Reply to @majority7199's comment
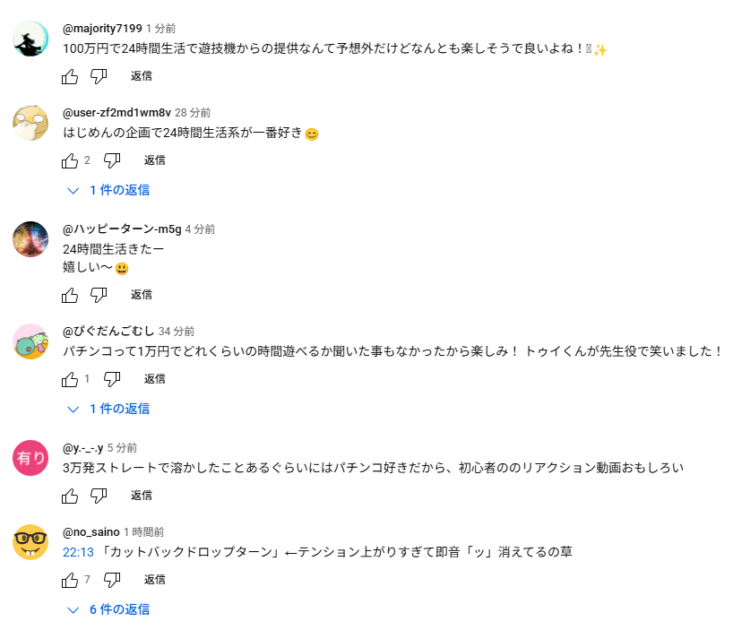Screen dimensions: 750x630 click(x=141, y=76)
